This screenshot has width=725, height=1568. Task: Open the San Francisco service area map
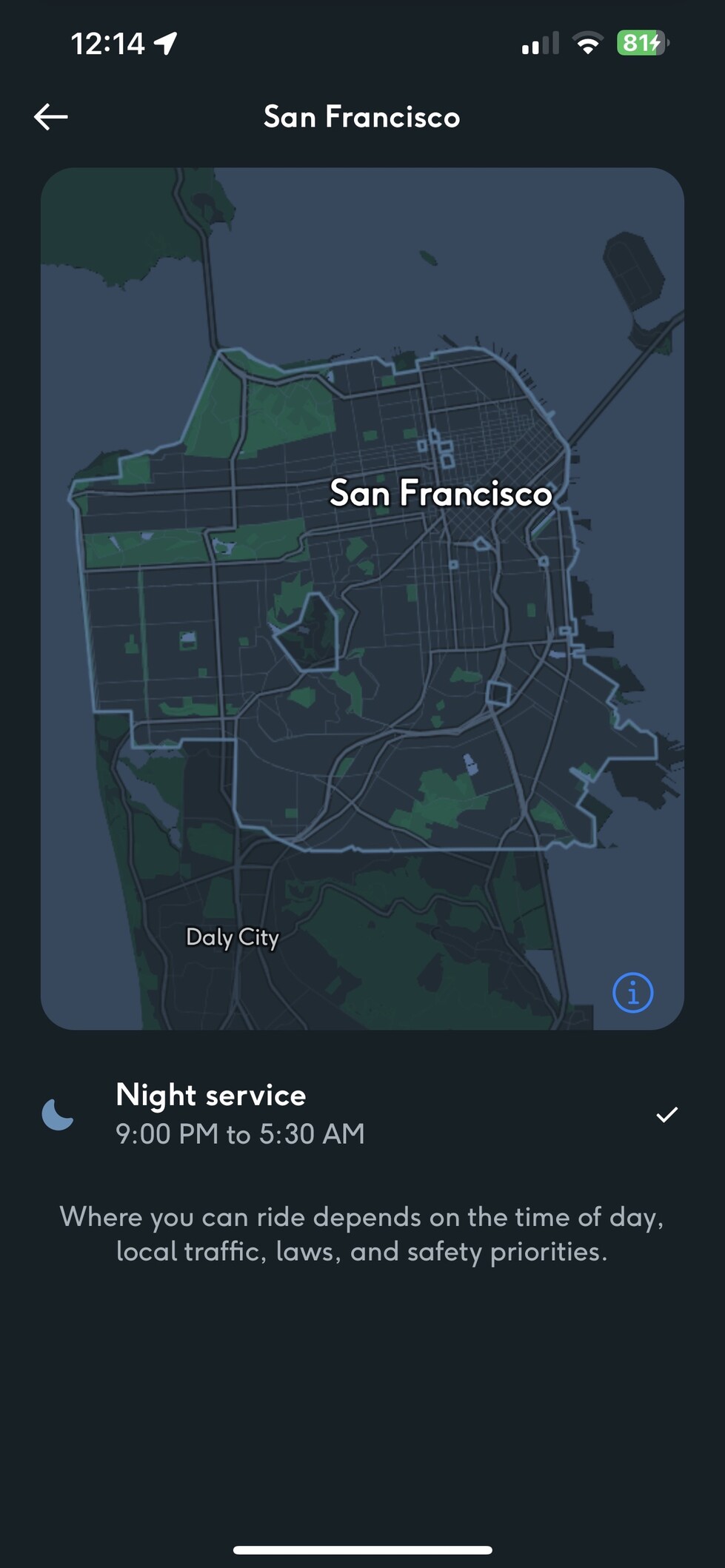click(361, 598)
